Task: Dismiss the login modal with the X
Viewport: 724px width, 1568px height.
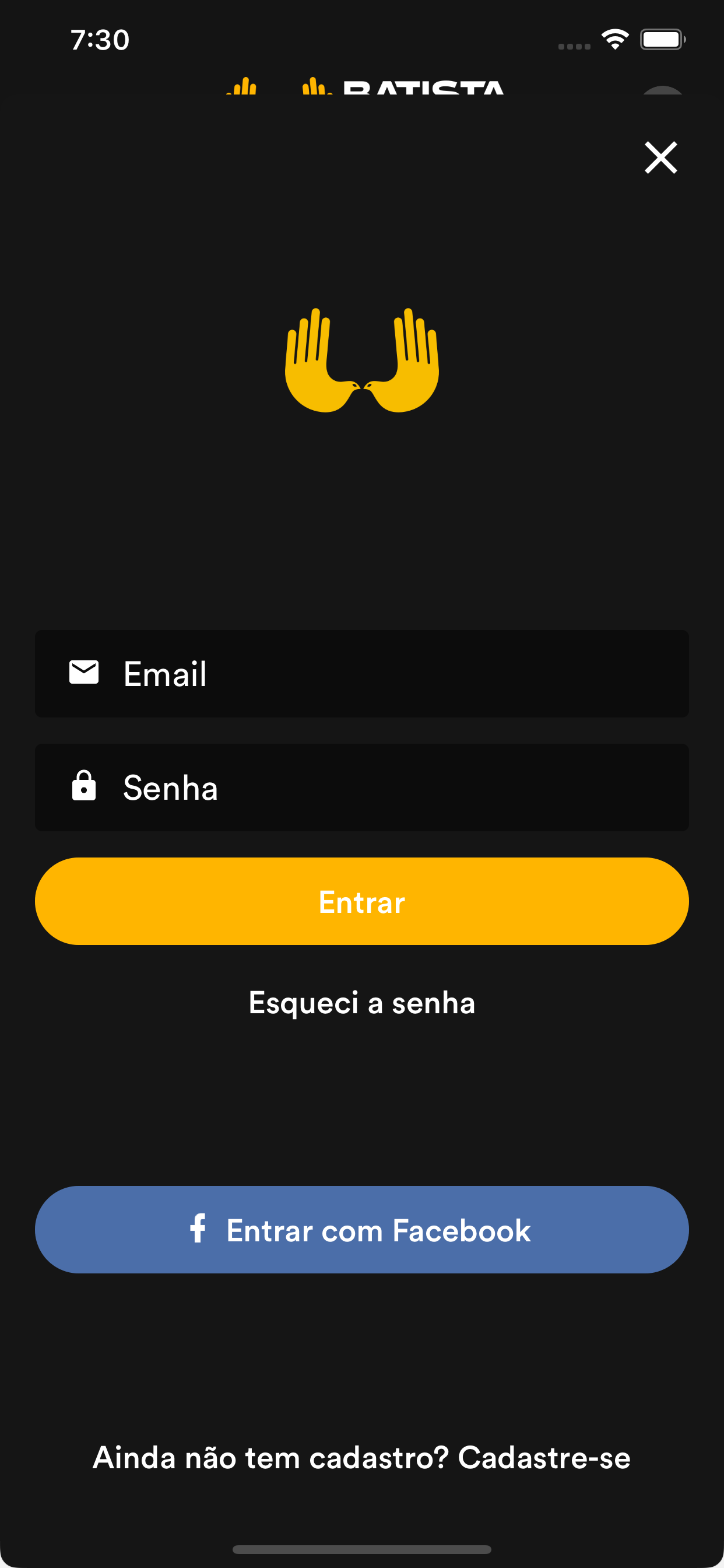Action: (x=660, y=157)
